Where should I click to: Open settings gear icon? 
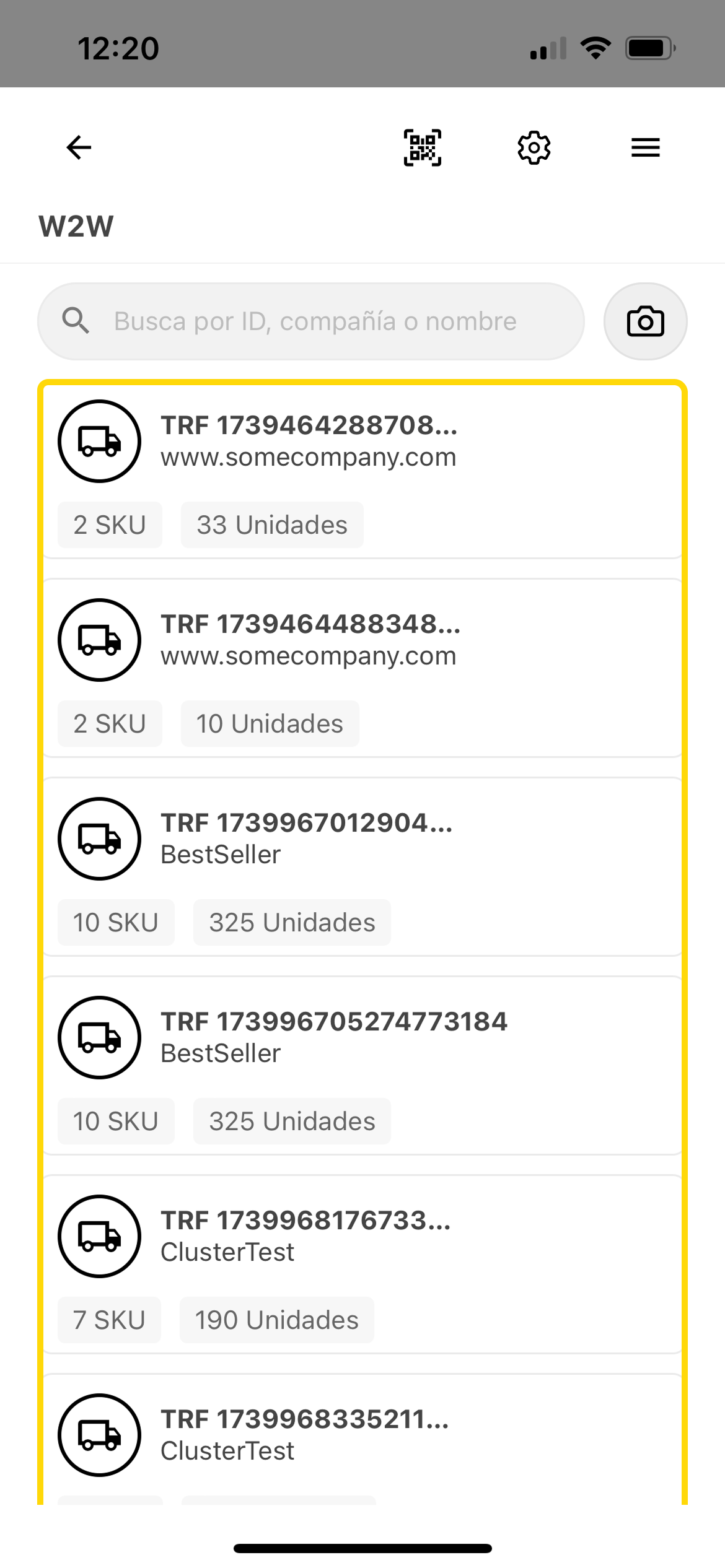(x=534, y=147)
